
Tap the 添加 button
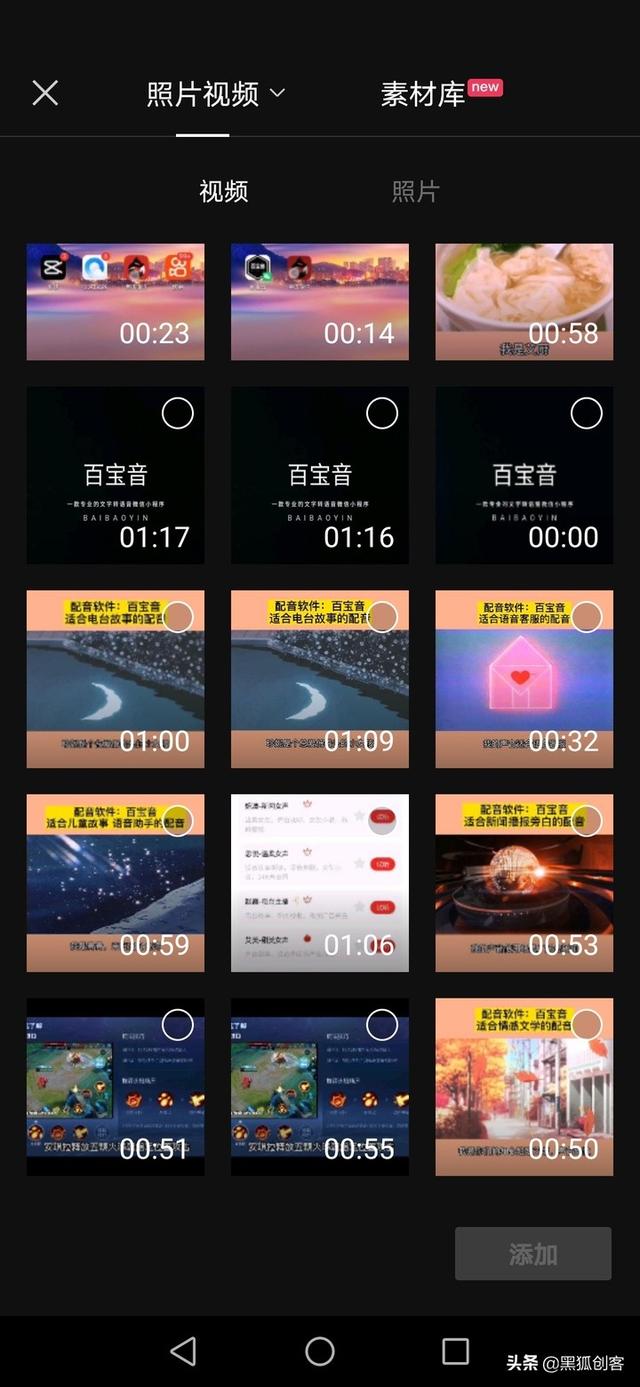[533, 1254]
